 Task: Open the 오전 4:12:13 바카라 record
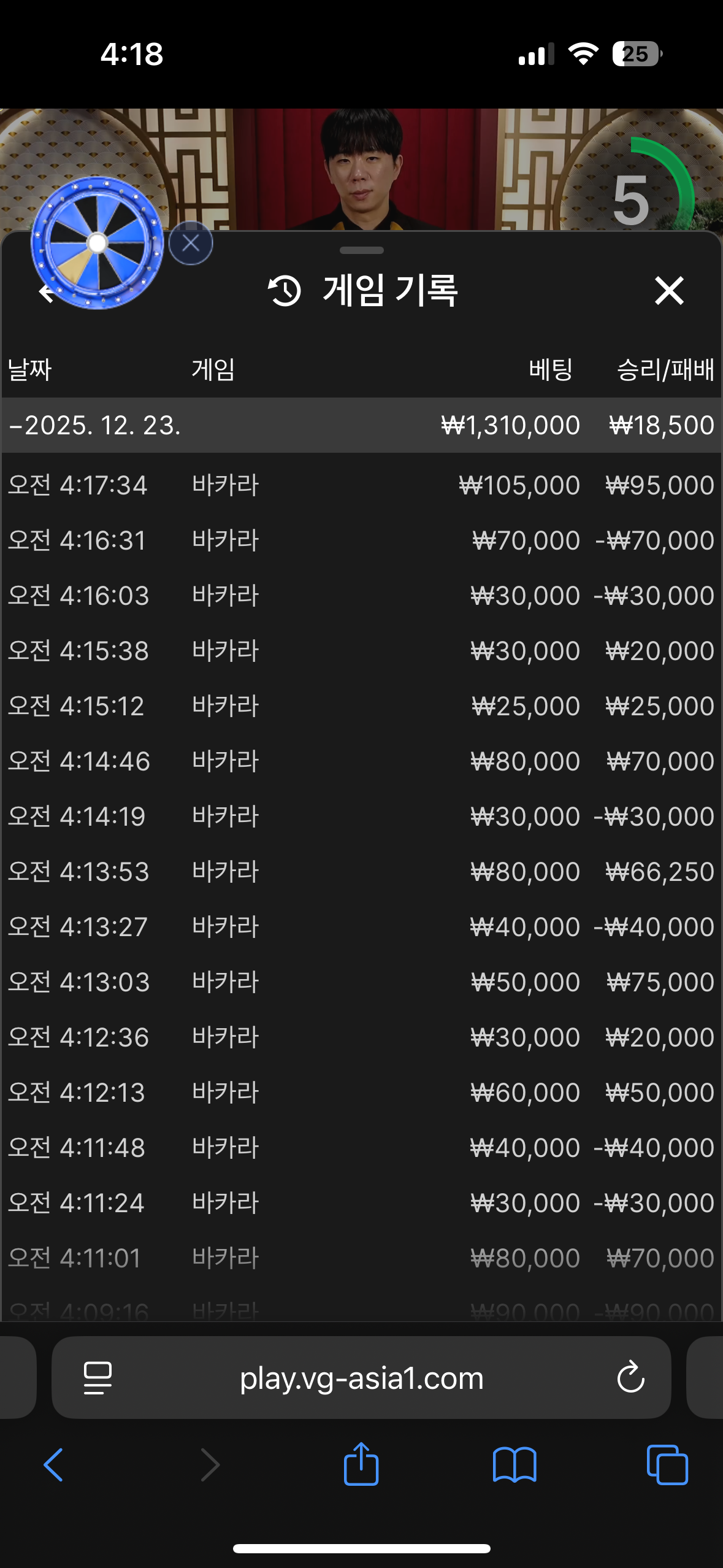coord(361,1093)
